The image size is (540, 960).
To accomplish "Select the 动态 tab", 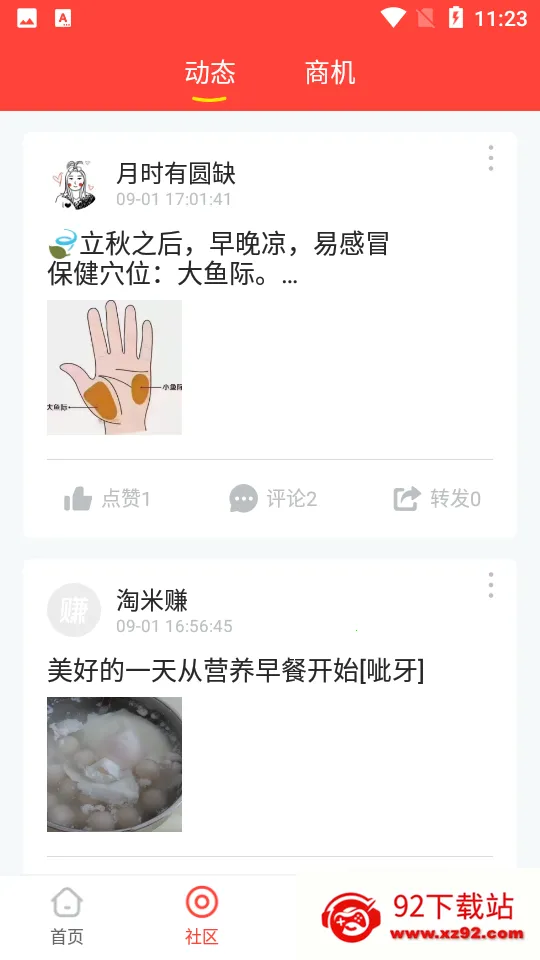I will click(209, 73).
